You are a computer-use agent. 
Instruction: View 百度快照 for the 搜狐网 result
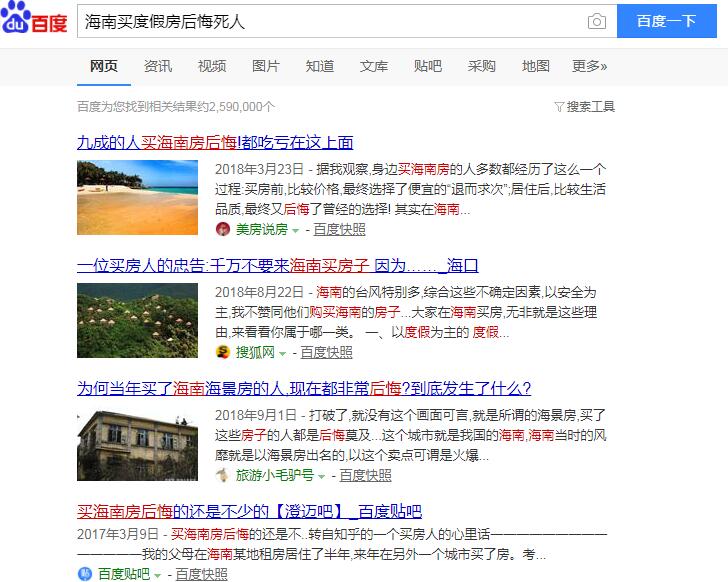(326, 352)
